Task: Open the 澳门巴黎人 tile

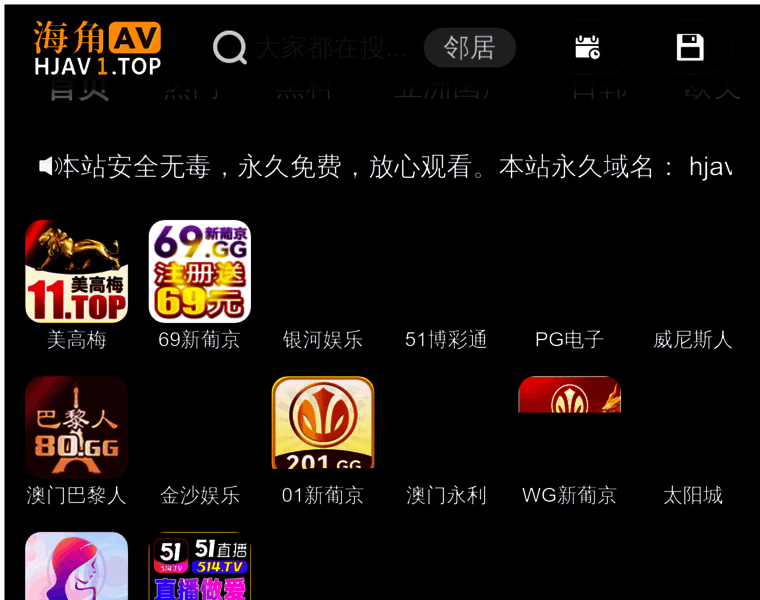Action: 76,427
